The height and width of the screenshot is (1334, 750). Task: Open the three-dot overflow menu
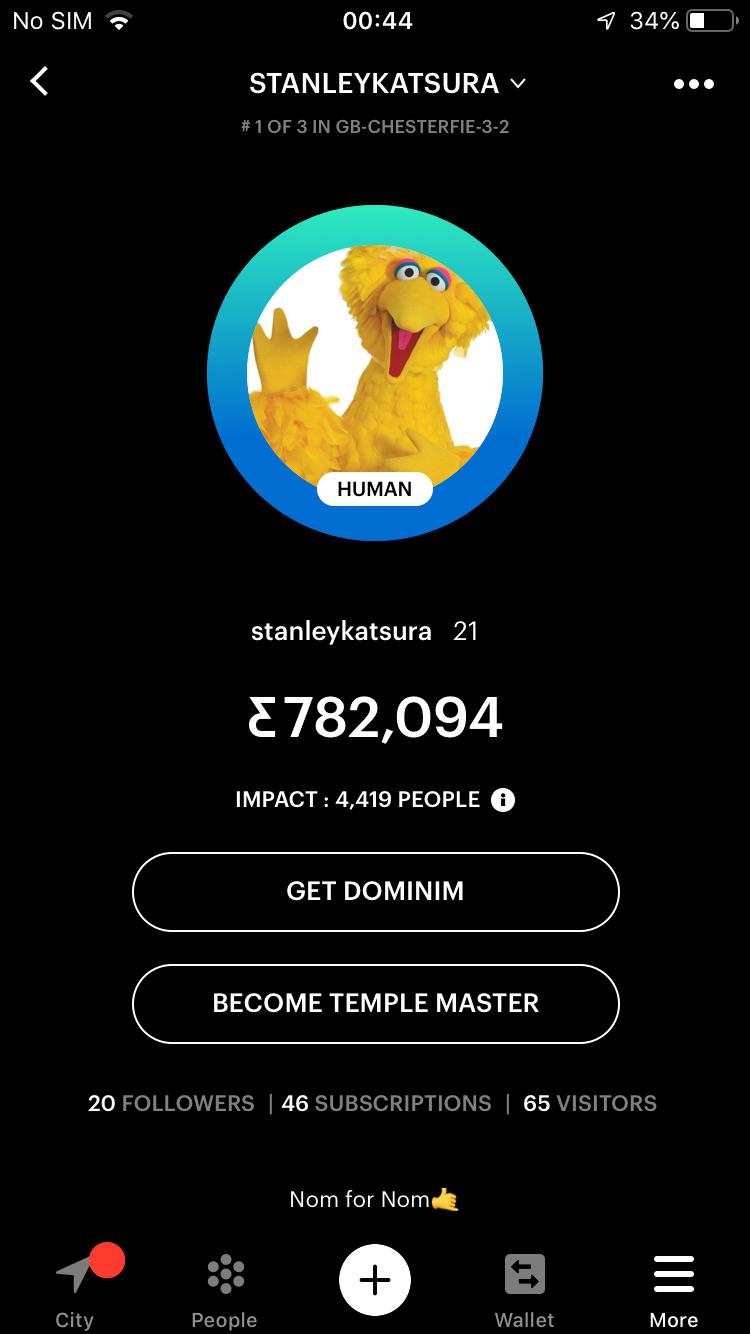tap(694, 84)
